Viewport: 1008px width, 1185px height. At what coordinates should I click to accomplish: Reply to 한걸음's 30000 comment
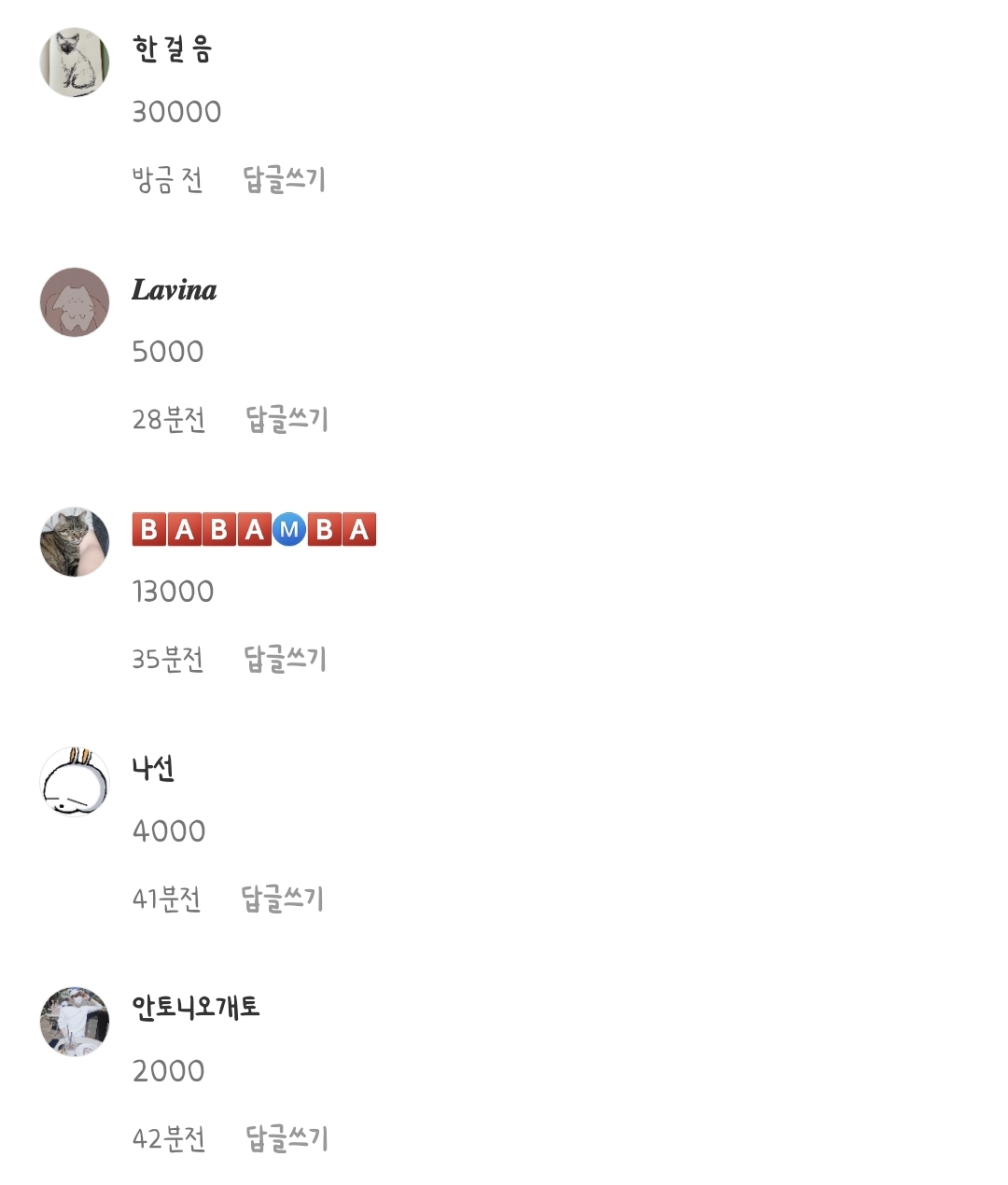point(284,179)
